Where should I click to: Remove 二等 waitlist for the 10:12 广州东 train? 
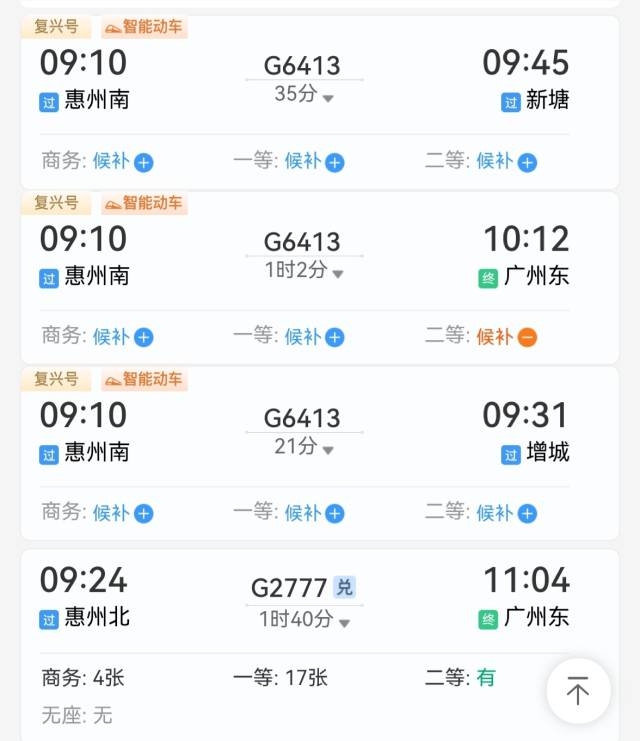(527, 337)
